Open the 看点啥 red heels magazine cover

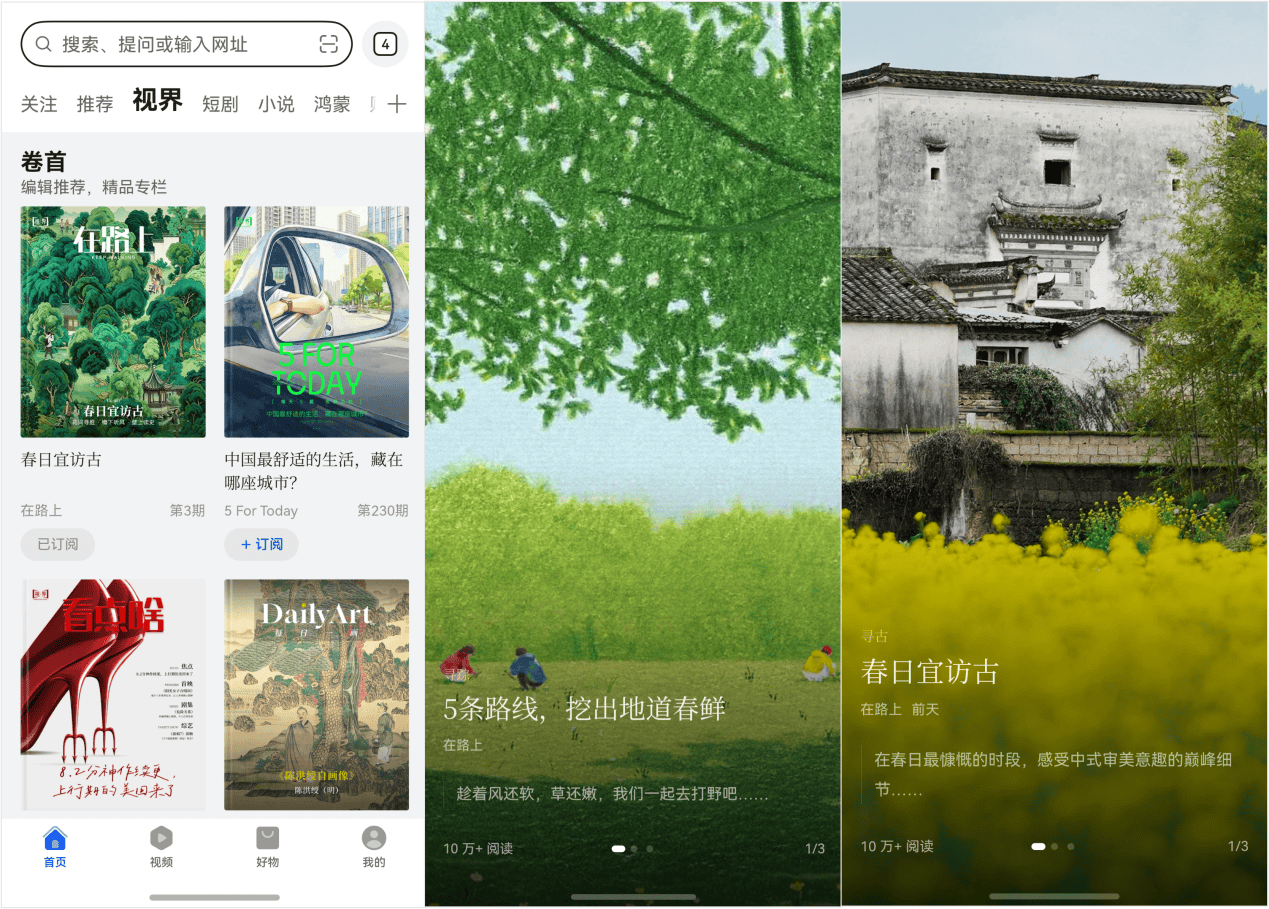[113, 694]
